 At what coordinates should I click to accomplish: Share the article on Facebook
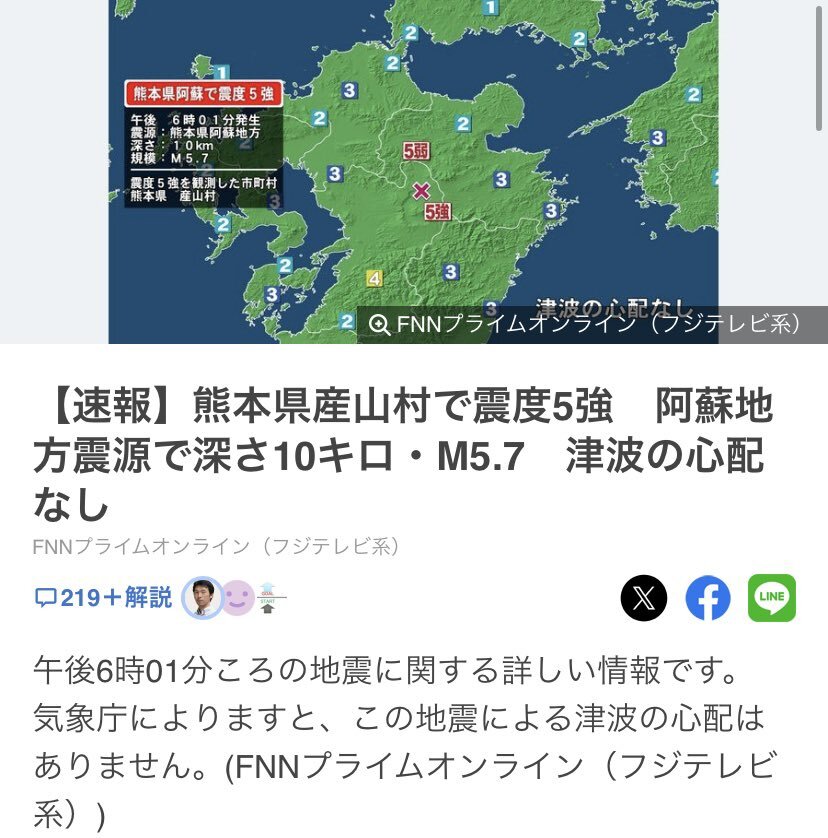[708, 598]
